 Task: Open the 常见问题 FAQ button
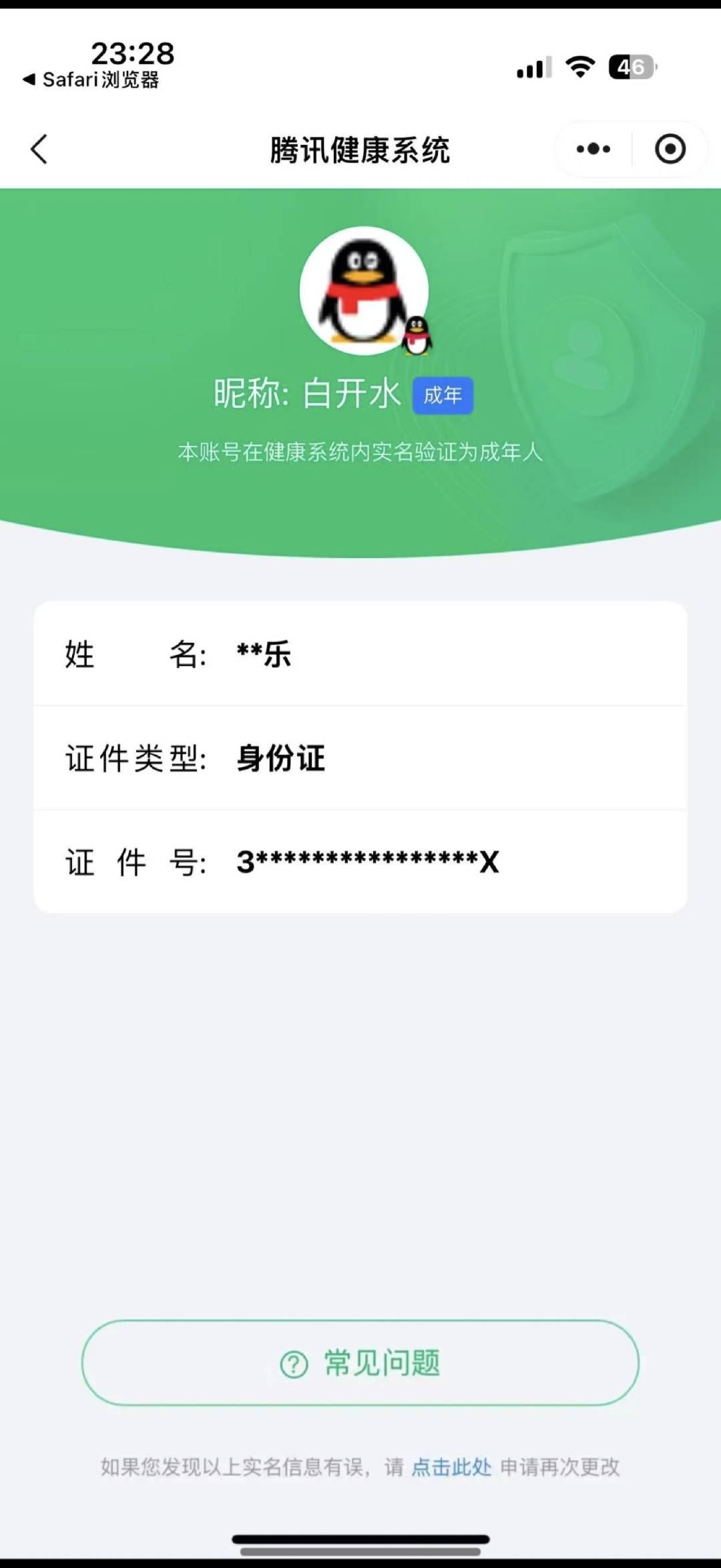click(x=360, y=1363)
